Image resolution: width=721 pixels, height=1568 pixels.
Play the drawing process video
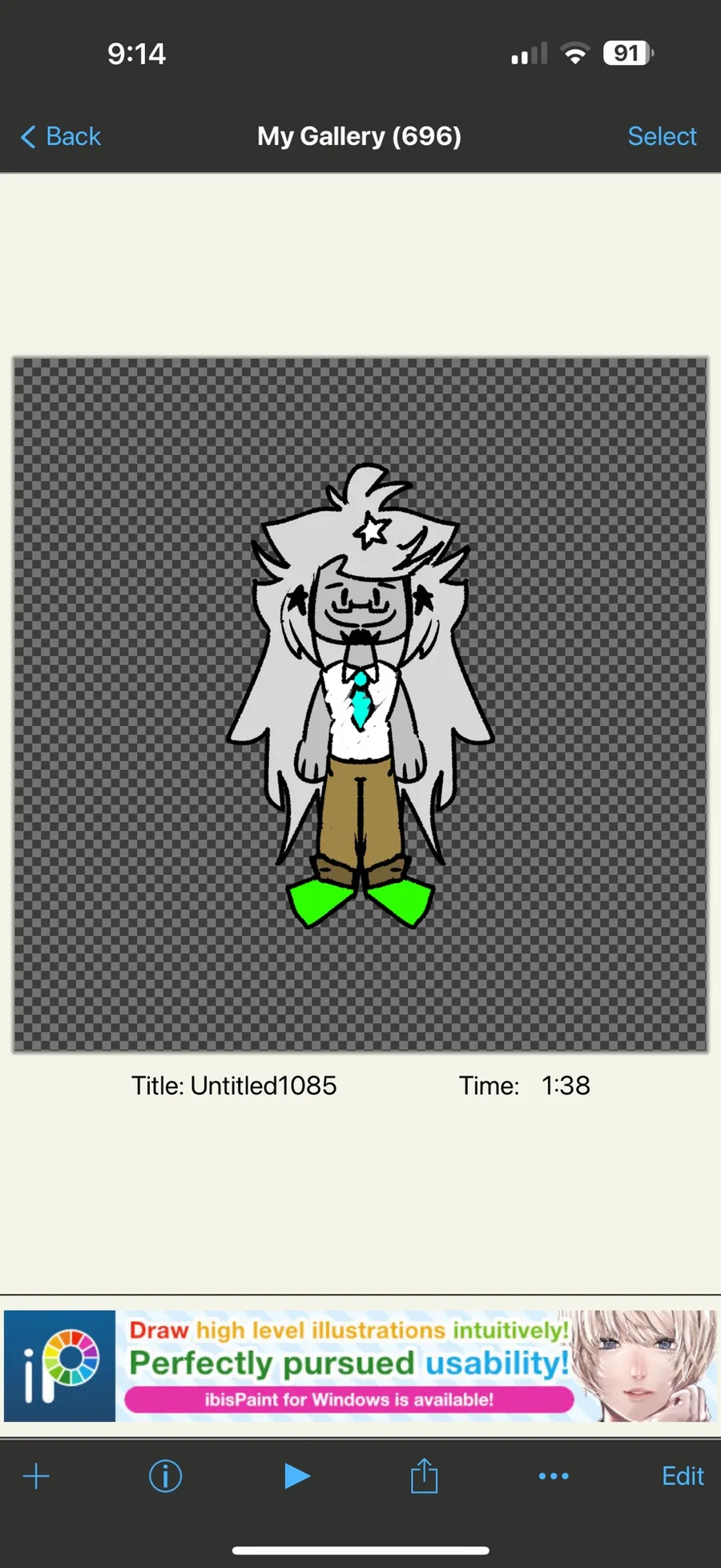point(296,1476)
